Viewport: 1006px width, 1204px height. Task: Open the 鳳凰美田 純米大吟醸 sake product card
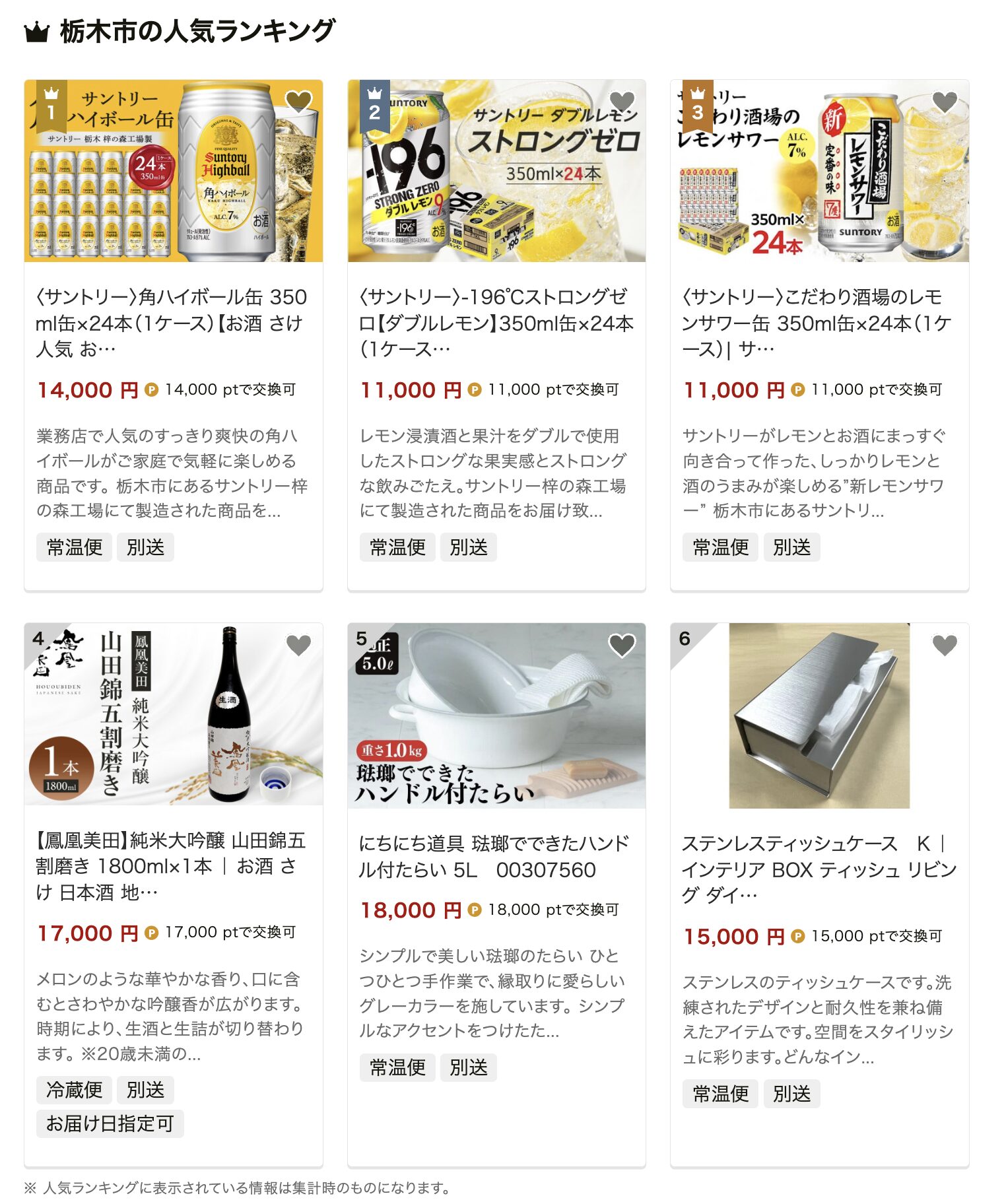coord(172,865)
